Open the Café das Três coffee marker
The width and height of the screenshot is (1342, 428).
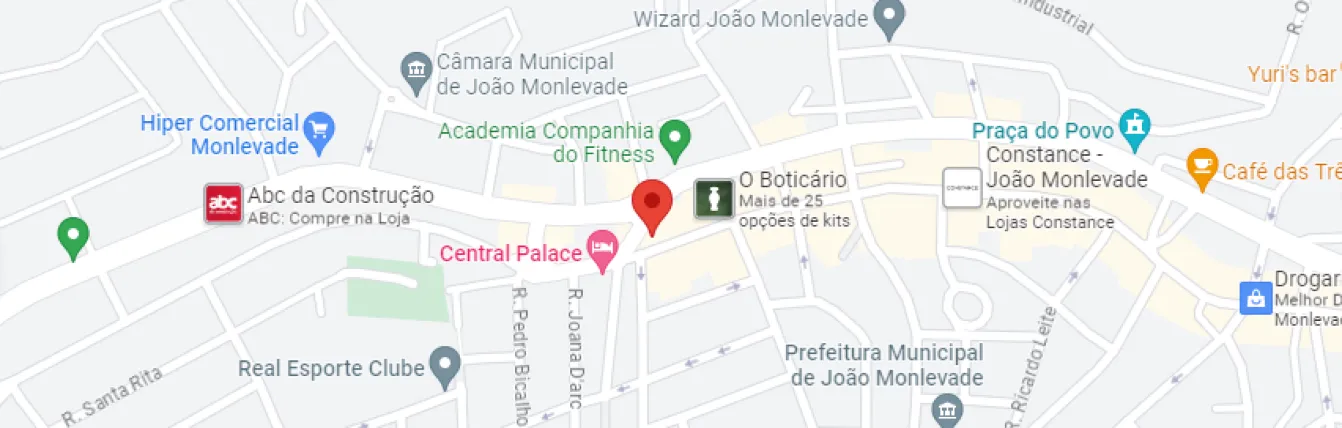(x=1201, y=167)
